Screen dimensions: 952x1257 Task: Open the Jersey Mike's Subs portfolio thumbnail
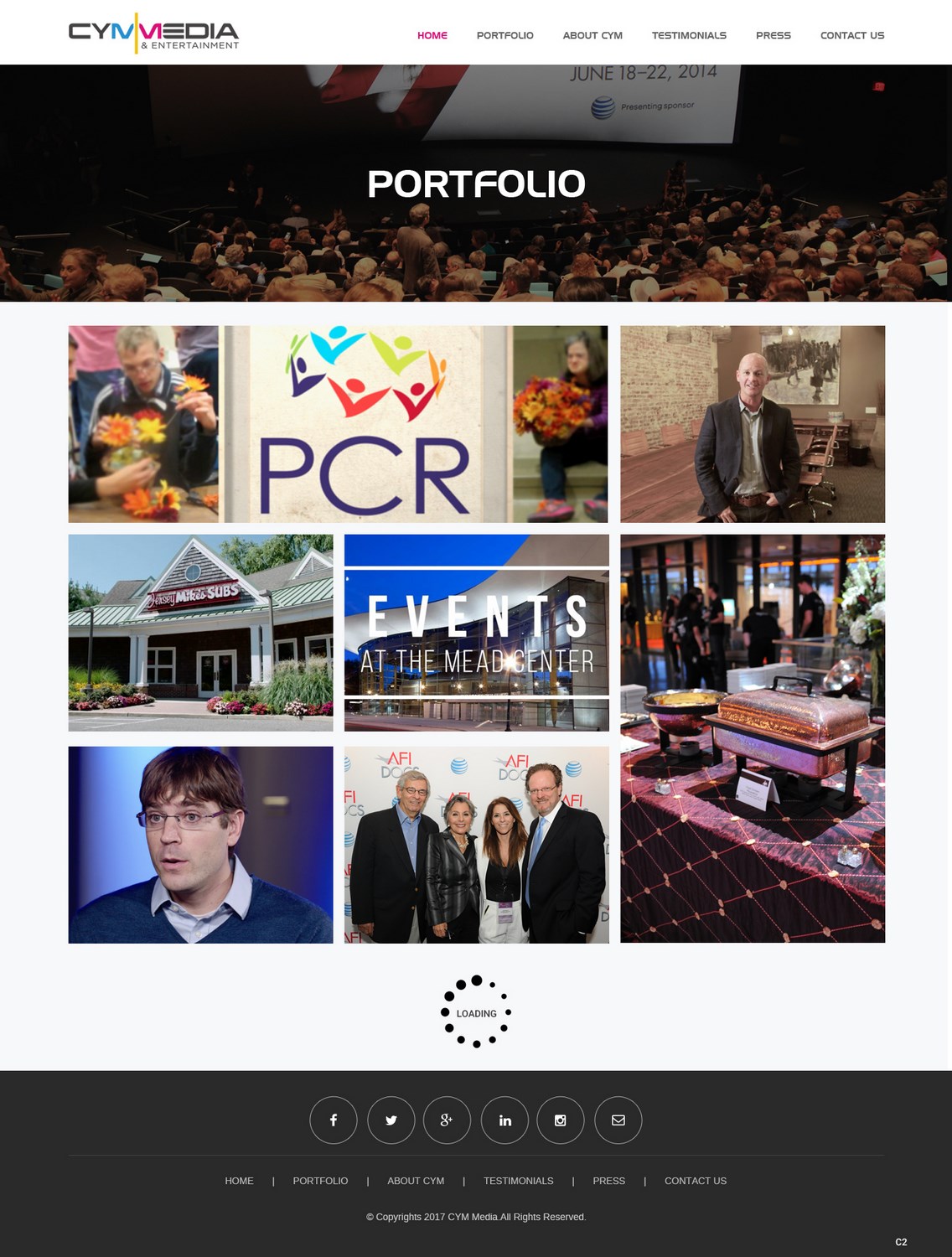[200, 632]
